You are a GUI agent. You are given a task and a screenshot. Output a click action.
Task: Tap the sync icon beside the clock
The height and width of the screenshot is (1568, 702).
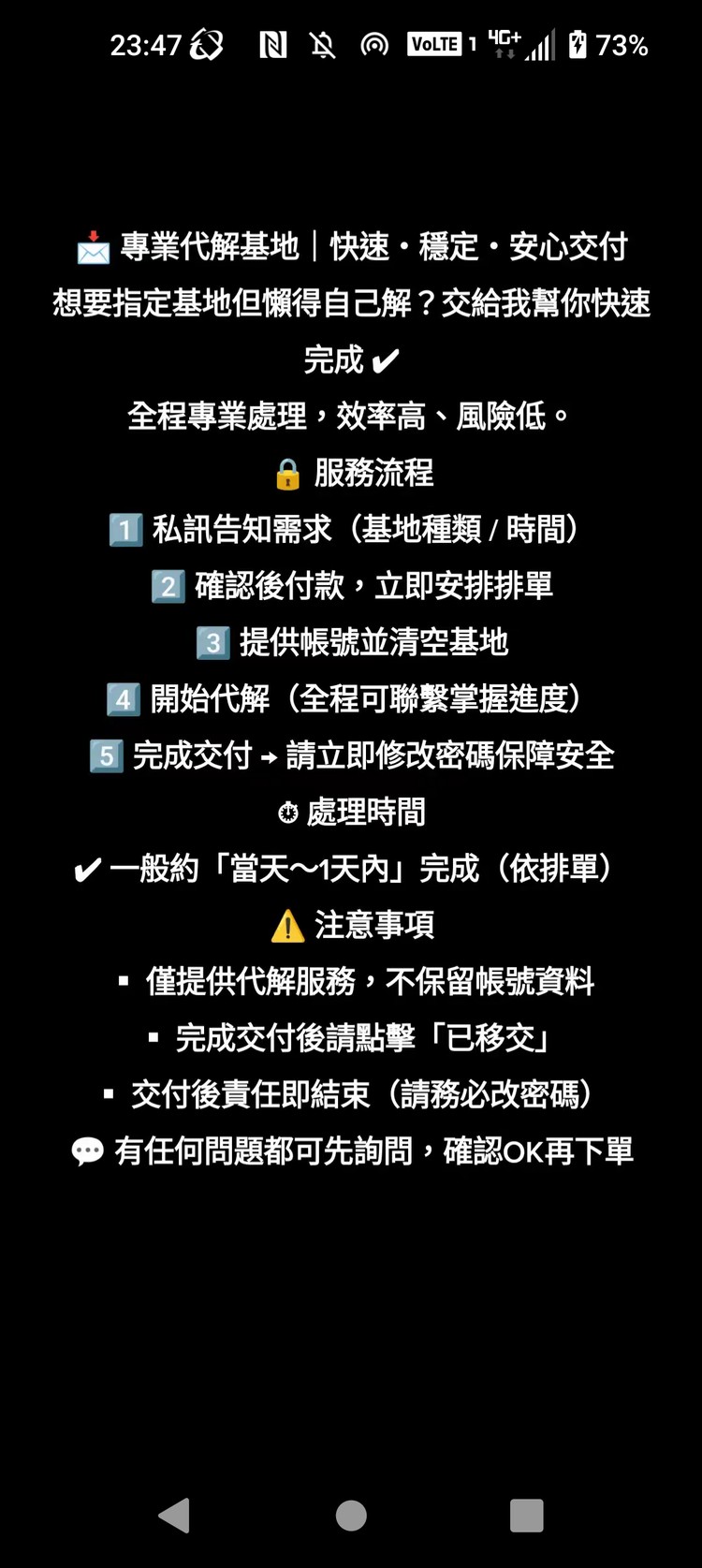point(208,44)
